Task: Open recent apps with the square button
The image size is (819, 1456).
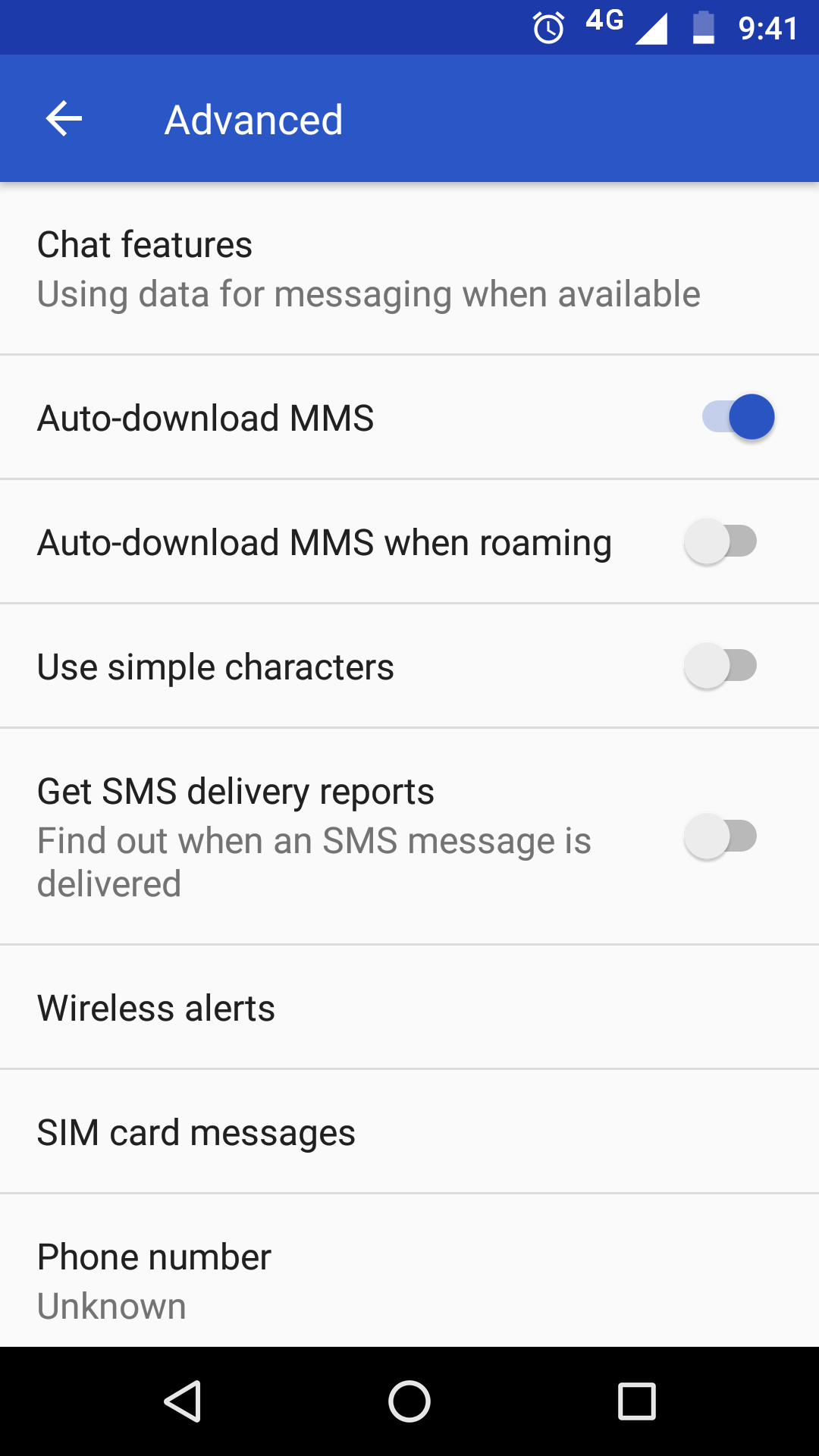Action: (635, 1401)
